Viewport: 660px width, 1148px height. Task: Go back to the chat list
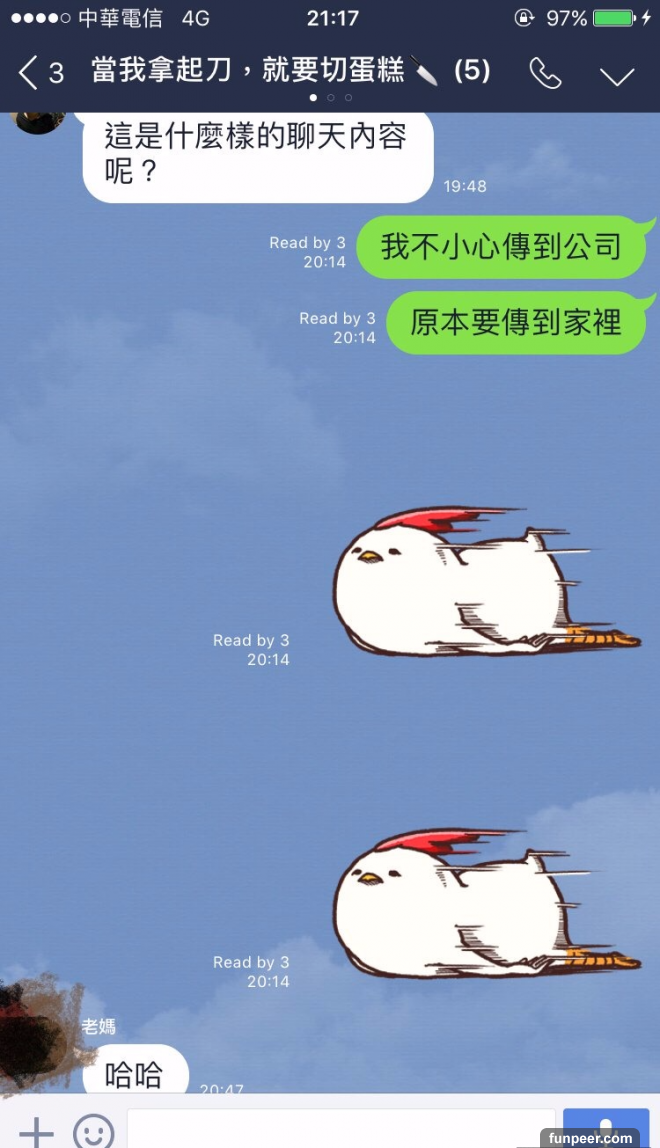click(38, 72)
